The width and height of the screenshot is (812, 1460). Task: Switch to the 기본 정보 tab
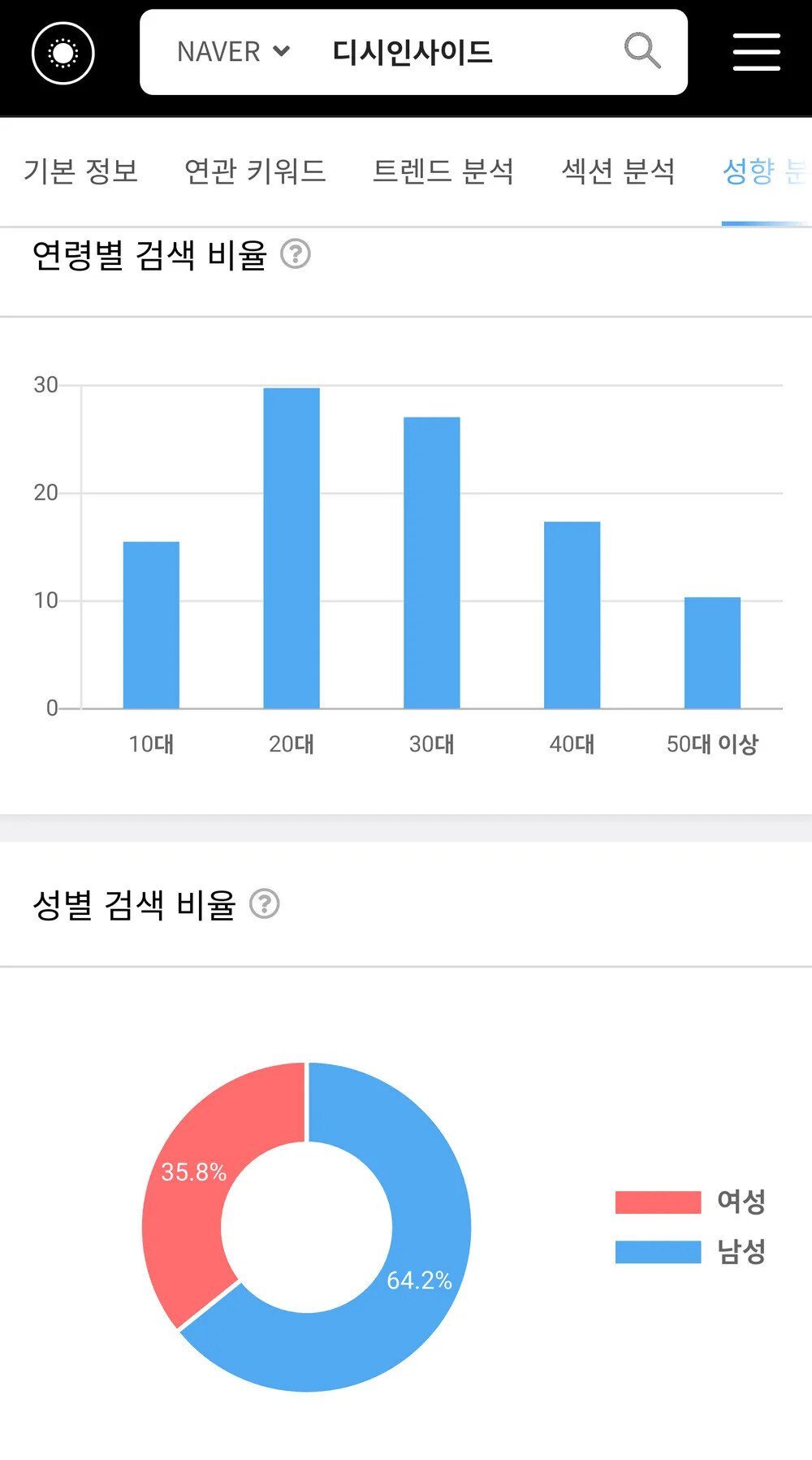(x=80, y=171)
